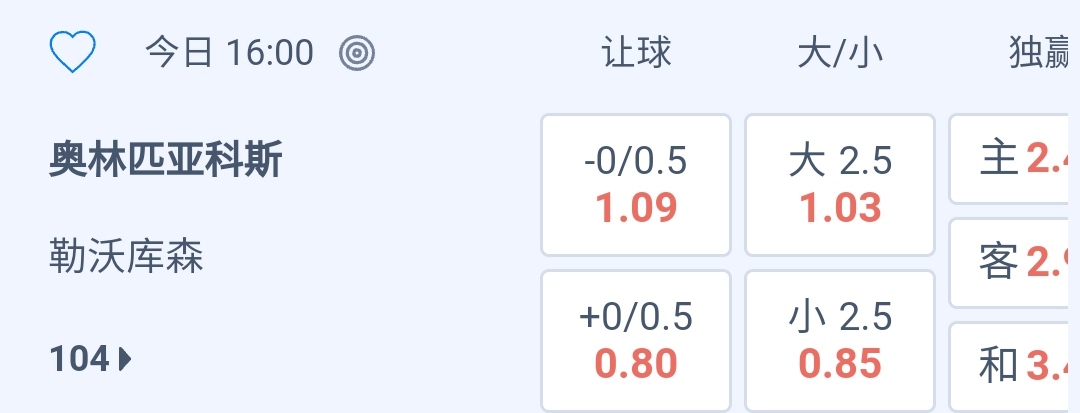Bet on 小 2.5 at 0.85
1080x413 pixels.
coord(840,341)
